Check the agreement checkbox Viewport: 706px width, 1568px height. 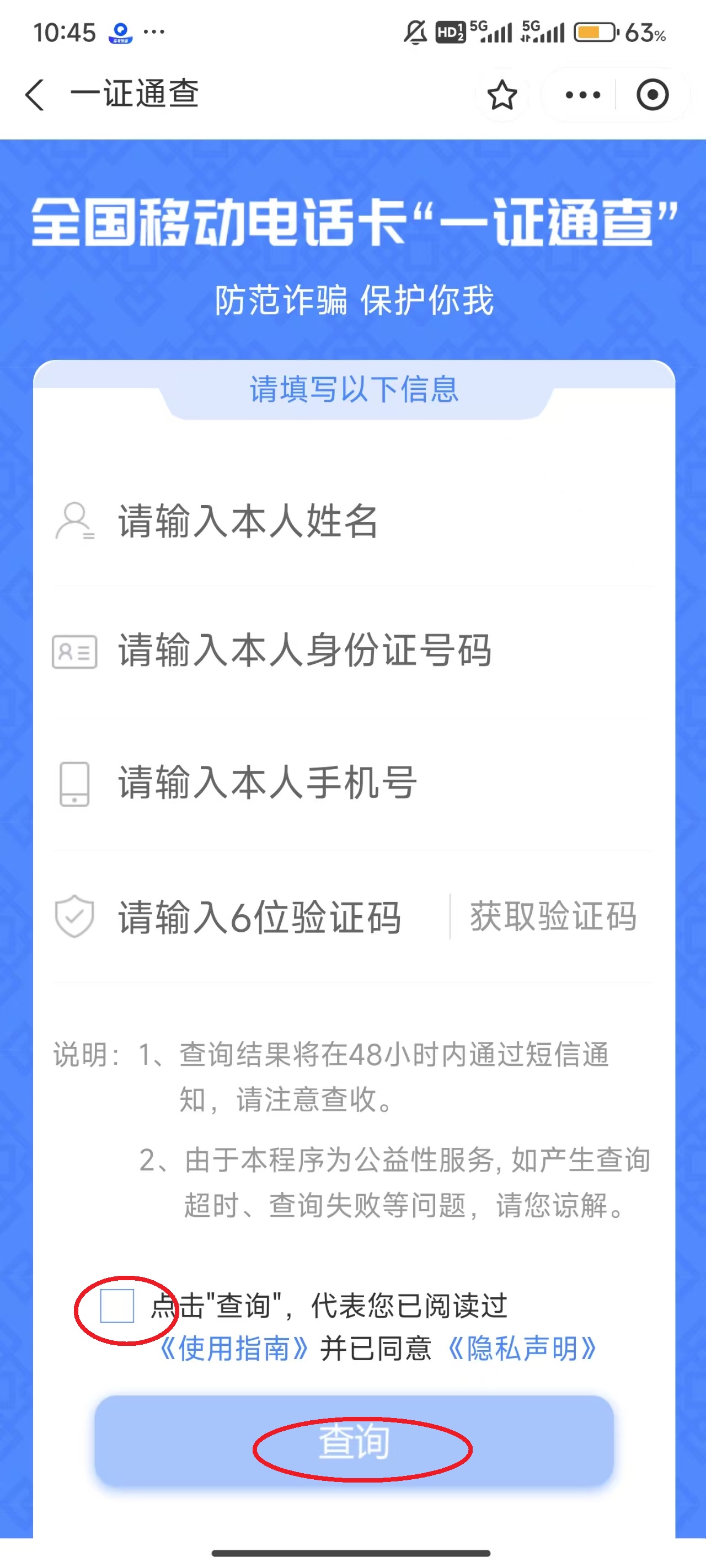pos(117,1306)
